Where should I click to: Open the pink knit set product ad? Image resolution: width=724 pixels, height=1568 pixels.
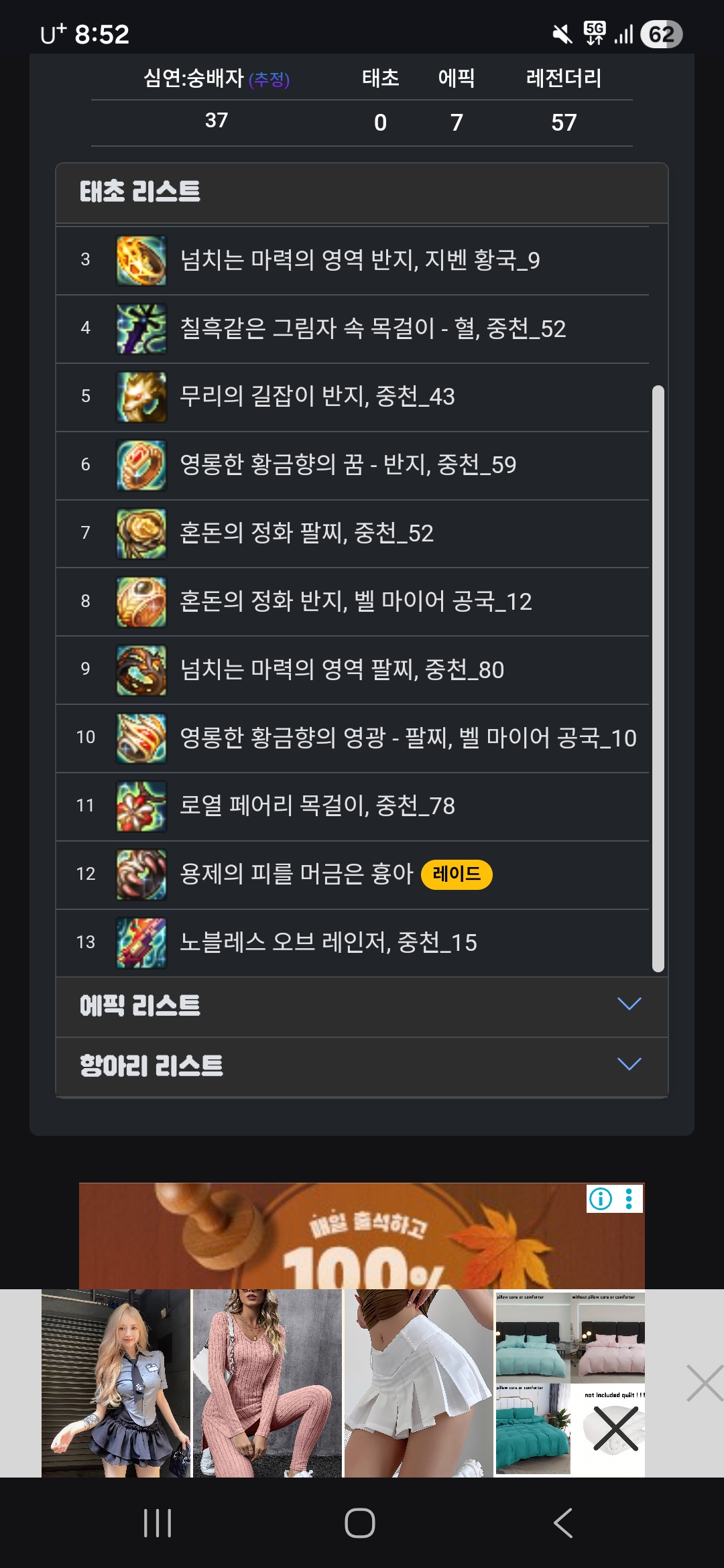(x=267, y=1383)
